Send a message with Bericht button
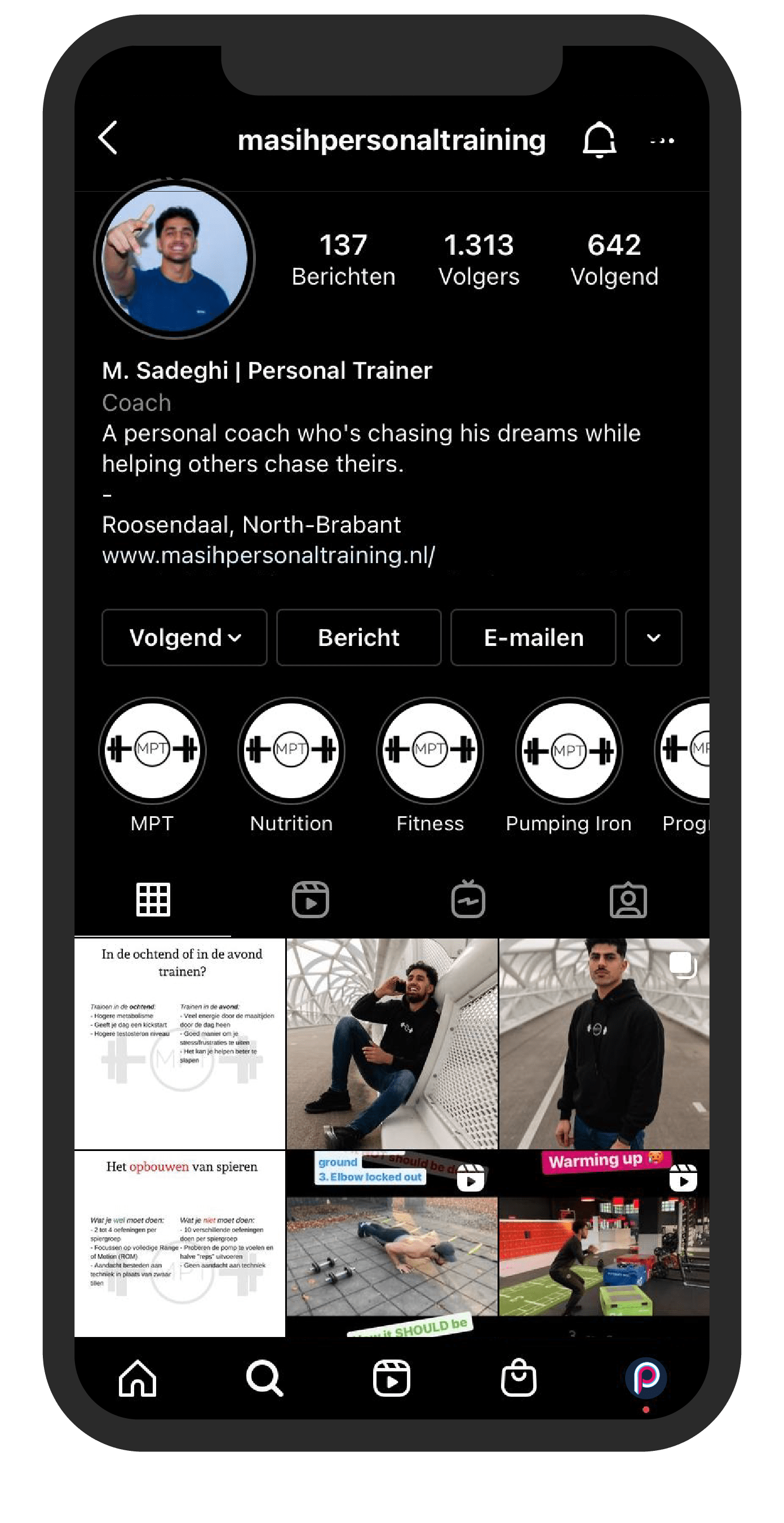Image resolution: width=784 pixels, height=1523 pixels. 359,637
